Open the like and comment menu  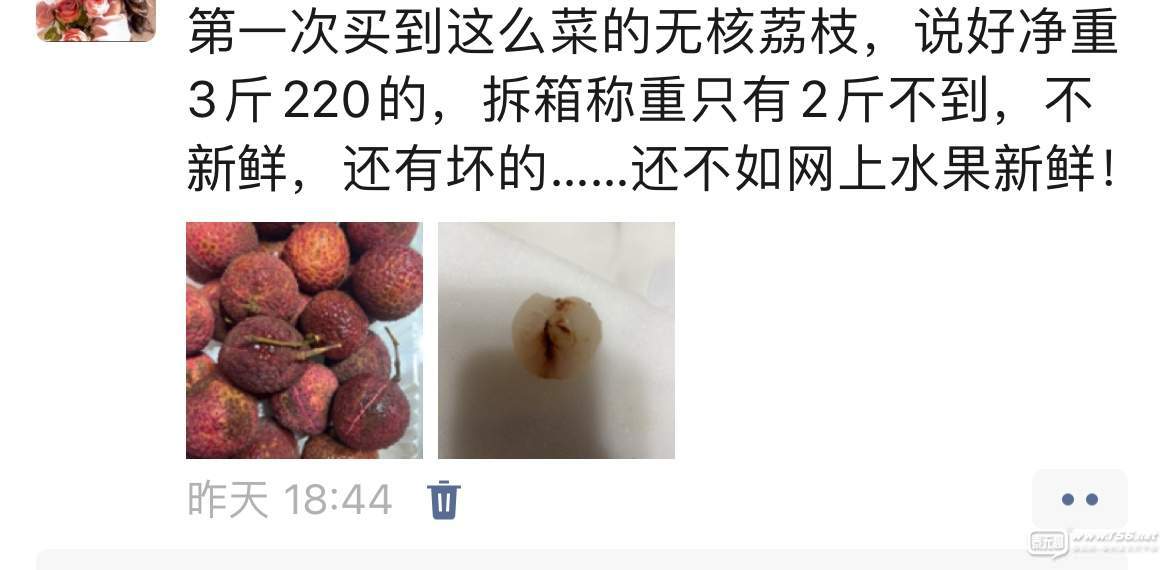click(x=1079, y=499)
